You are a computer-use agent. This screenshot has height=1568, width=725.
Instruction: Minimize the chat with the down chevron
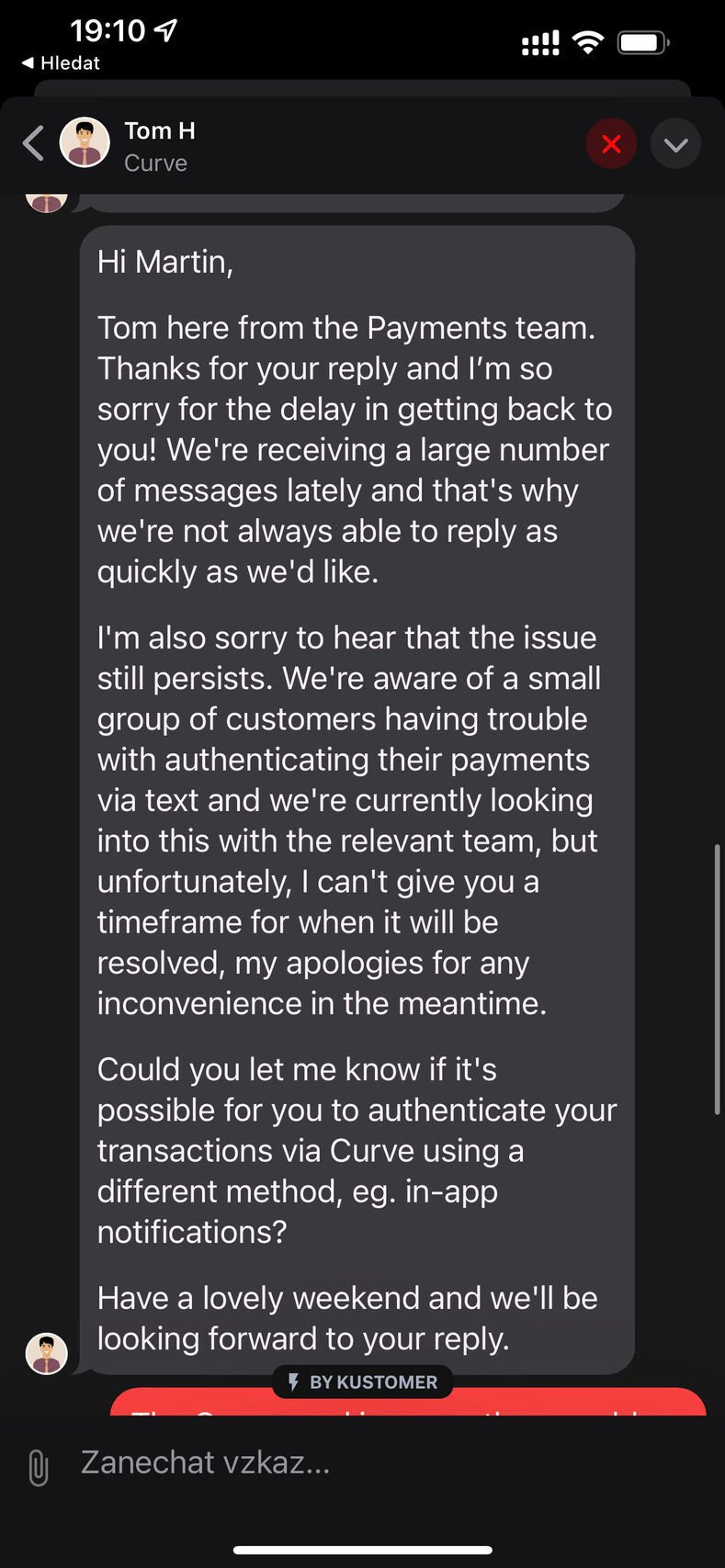click(675, 144)
